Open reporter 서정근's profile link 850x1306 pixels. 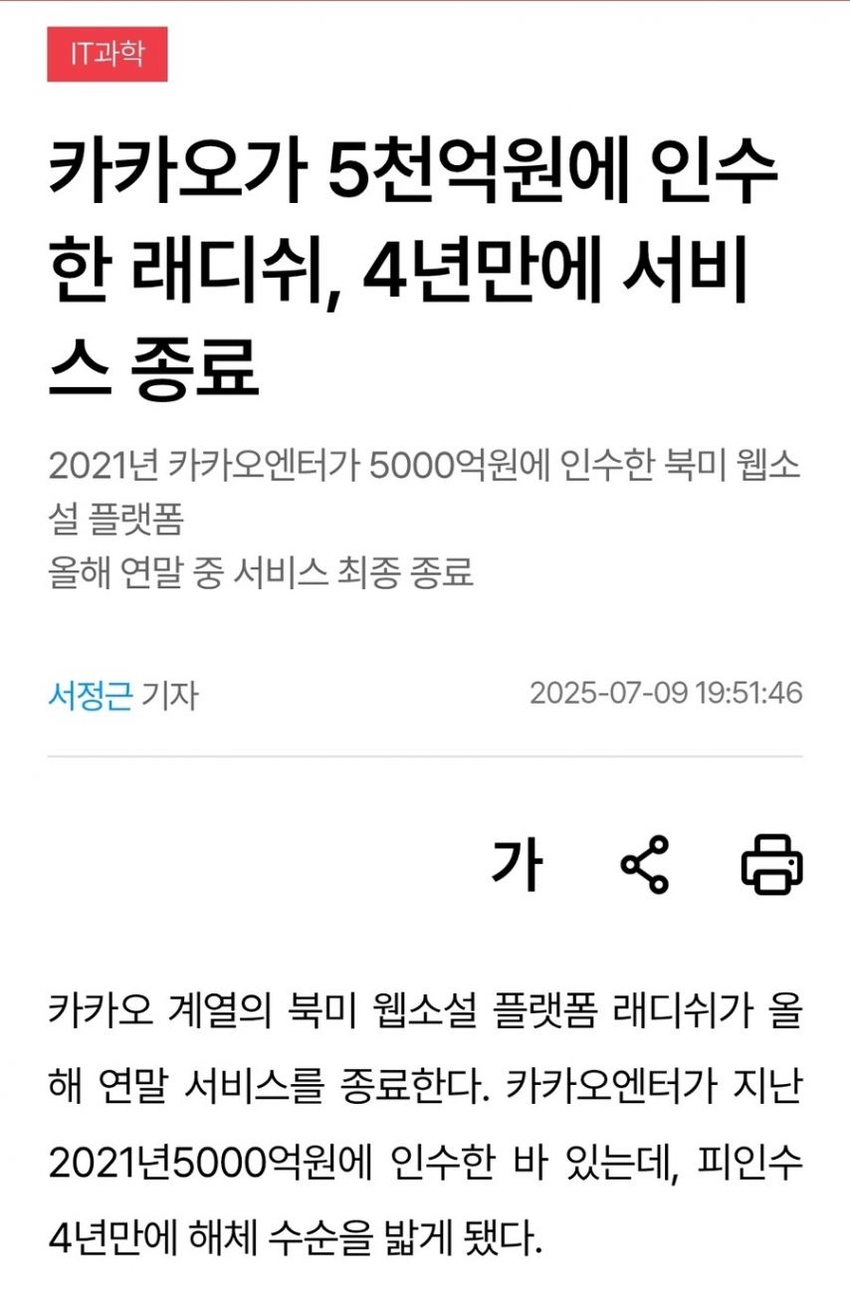pyautogui.click(x=90, y=694)
